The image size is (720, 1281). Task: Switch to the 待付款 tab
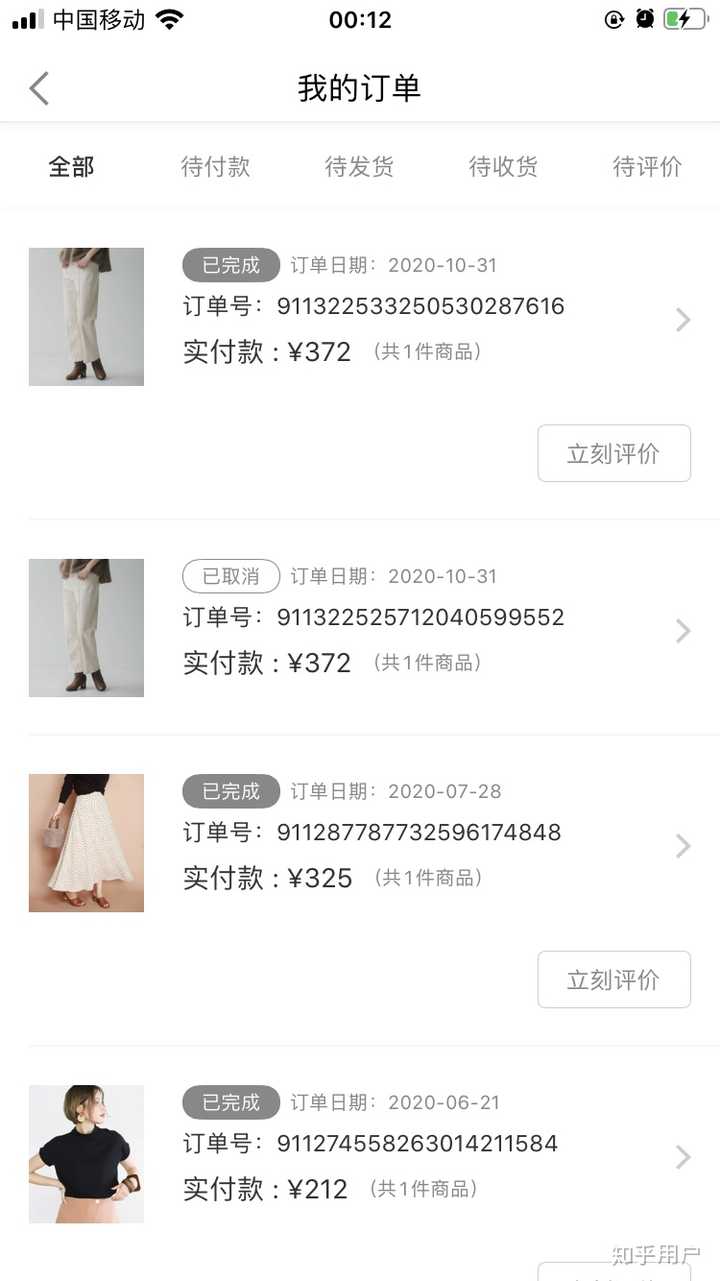[215, 167]
